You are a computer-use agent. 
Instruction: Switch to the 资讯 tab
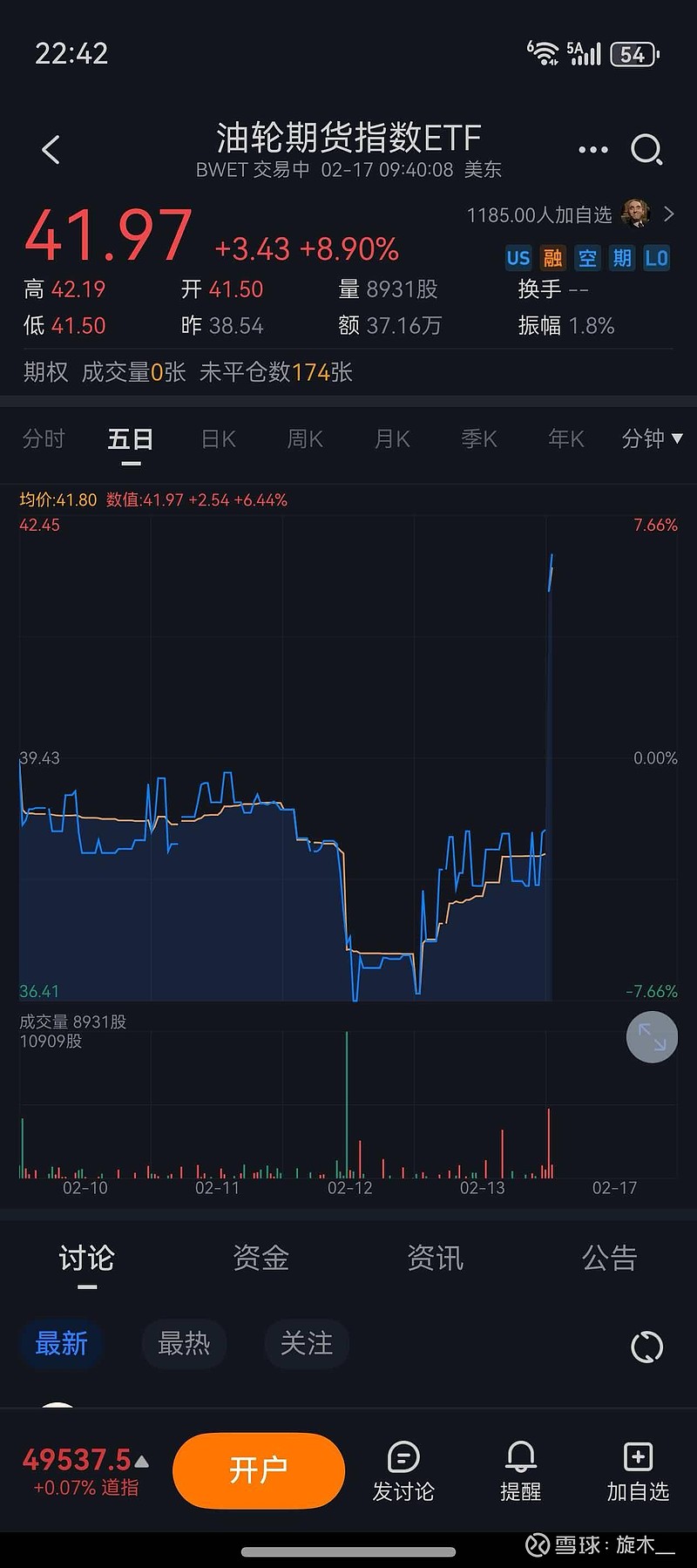click(435, 1258)
